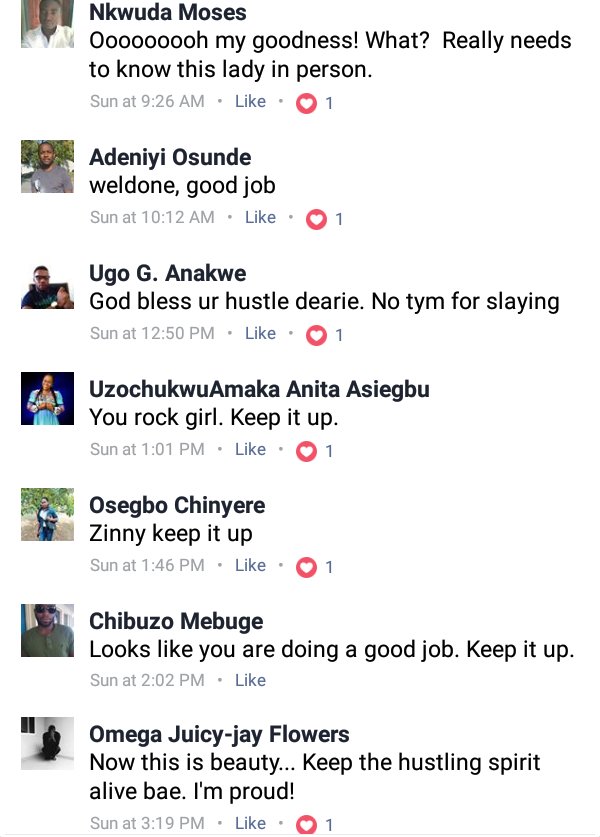Open Adeniyi Osunde's profile name
This screenshot has width=600, height=837.
[x=170, y=157]
